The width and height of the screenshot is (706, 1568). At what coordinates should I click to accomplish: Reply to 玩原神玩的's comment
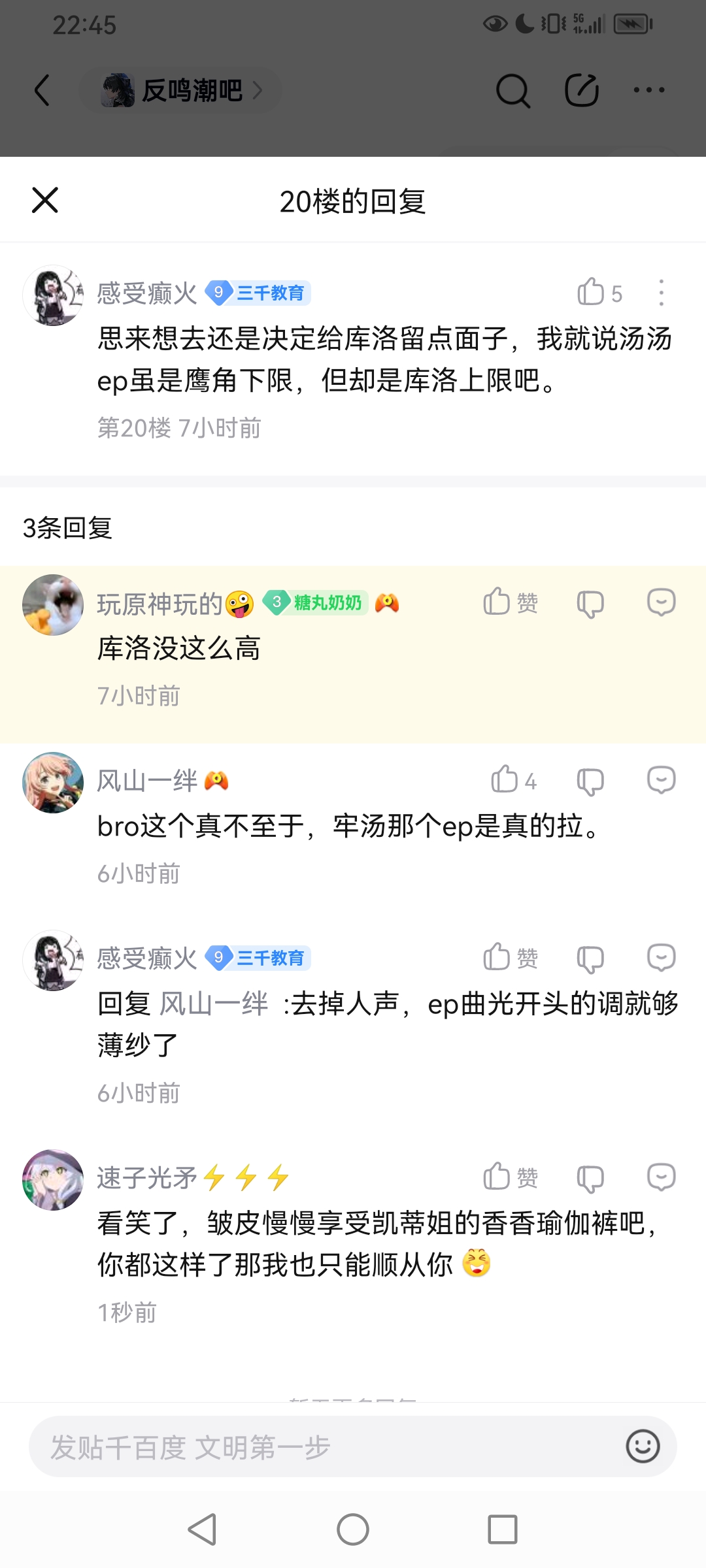pos(661,602)
